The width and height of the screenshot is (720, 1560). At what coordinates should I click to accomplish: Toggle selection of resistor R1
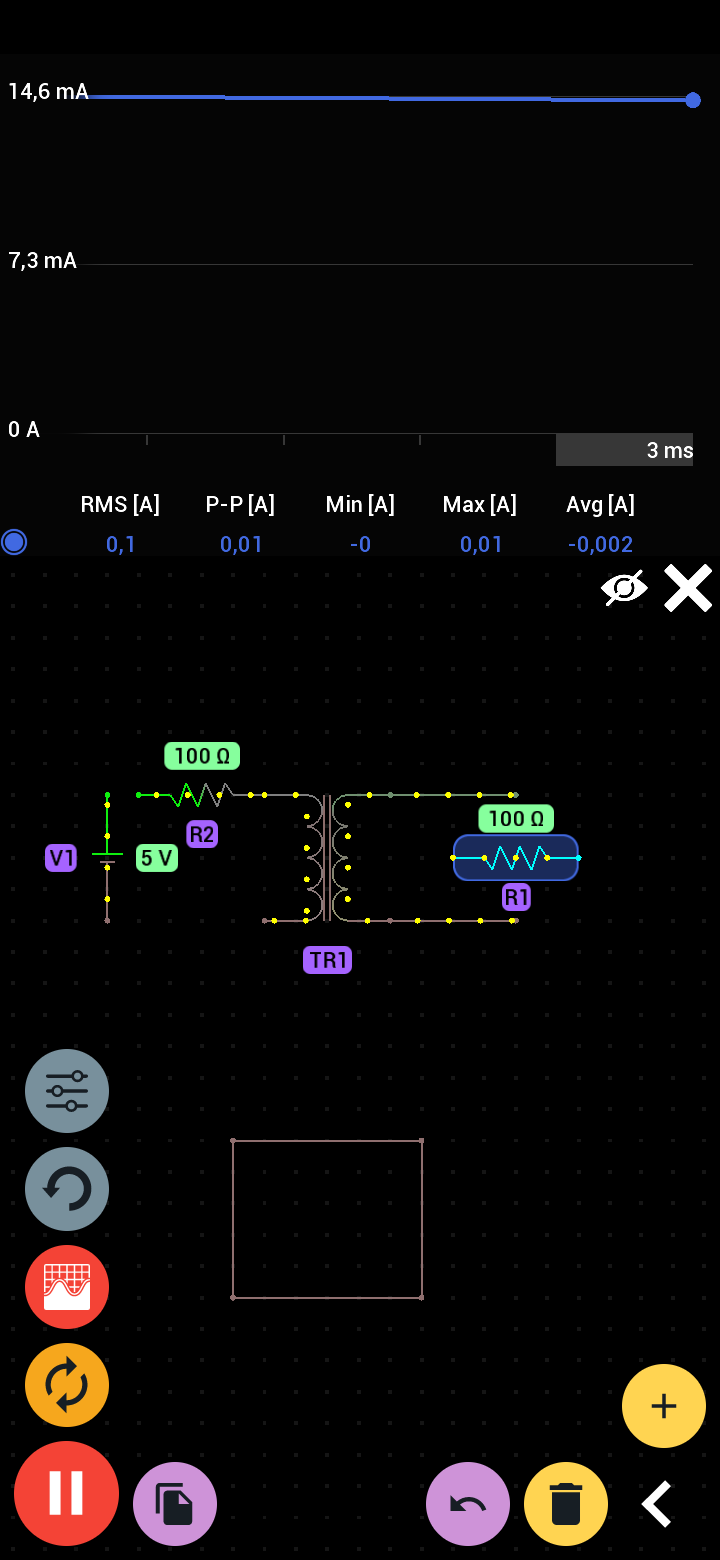(516, 857)
